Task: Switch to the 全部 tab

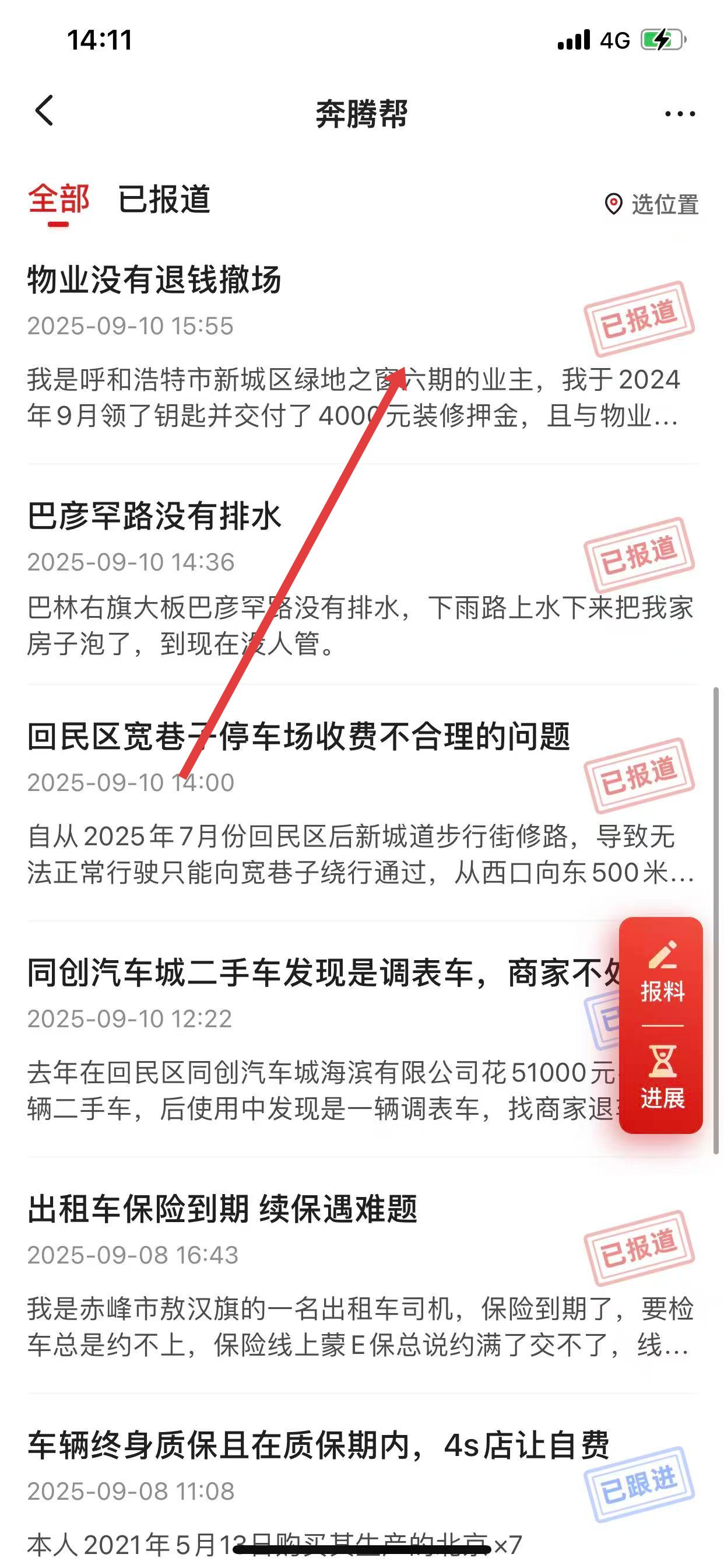Action: (x=59, y=199)
